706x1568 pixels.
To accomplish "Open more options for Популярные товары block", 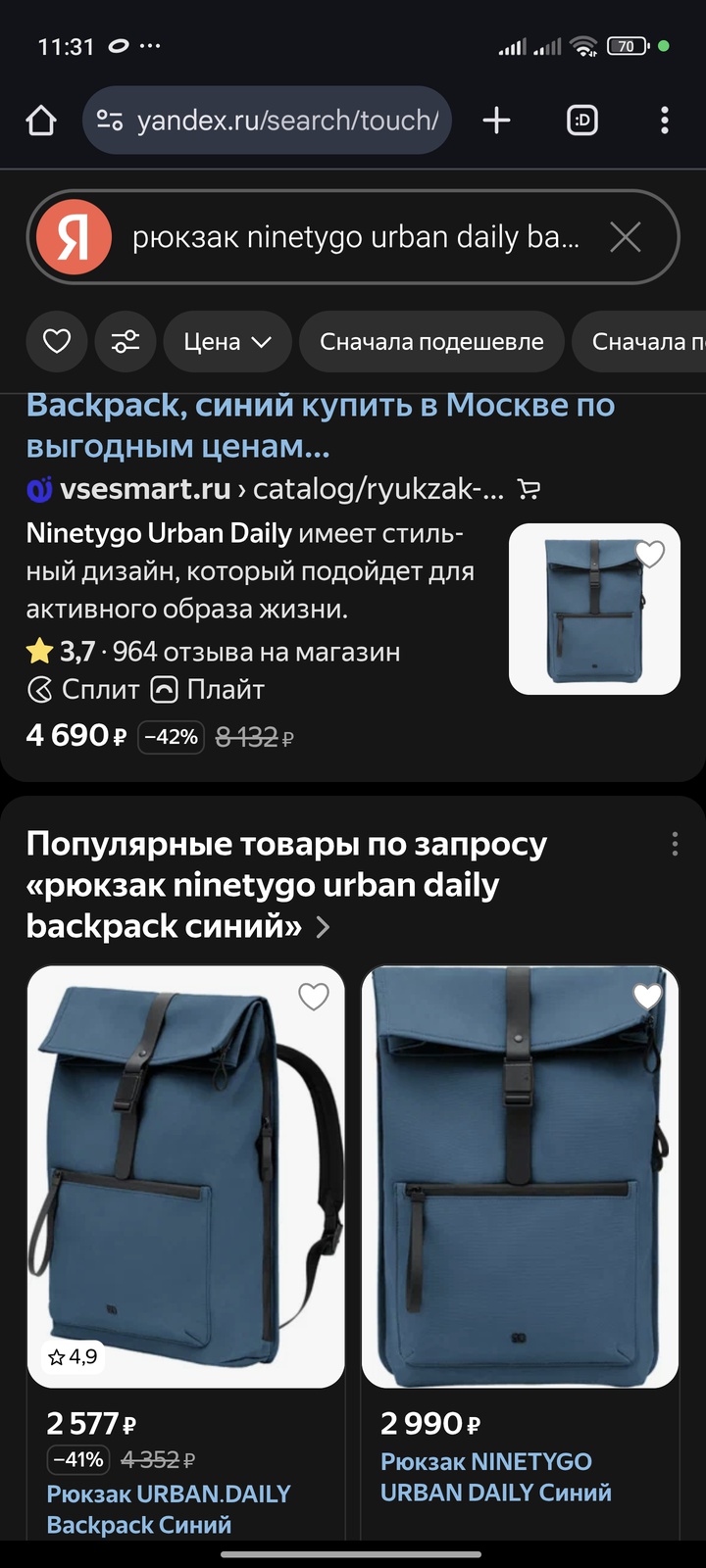I will click(675, 845).
